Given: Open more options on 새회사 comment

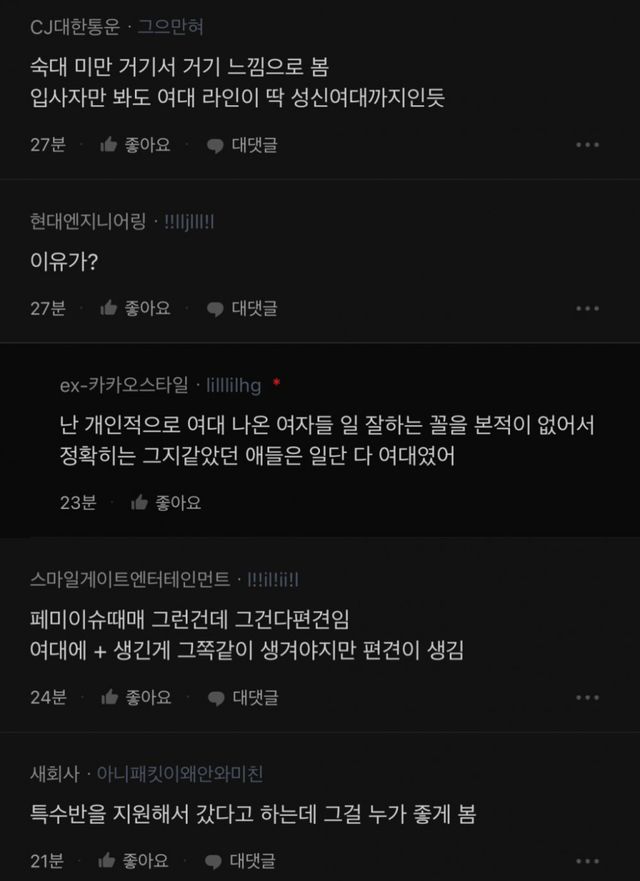Looking at the screenshot, I should coord(588,861).
